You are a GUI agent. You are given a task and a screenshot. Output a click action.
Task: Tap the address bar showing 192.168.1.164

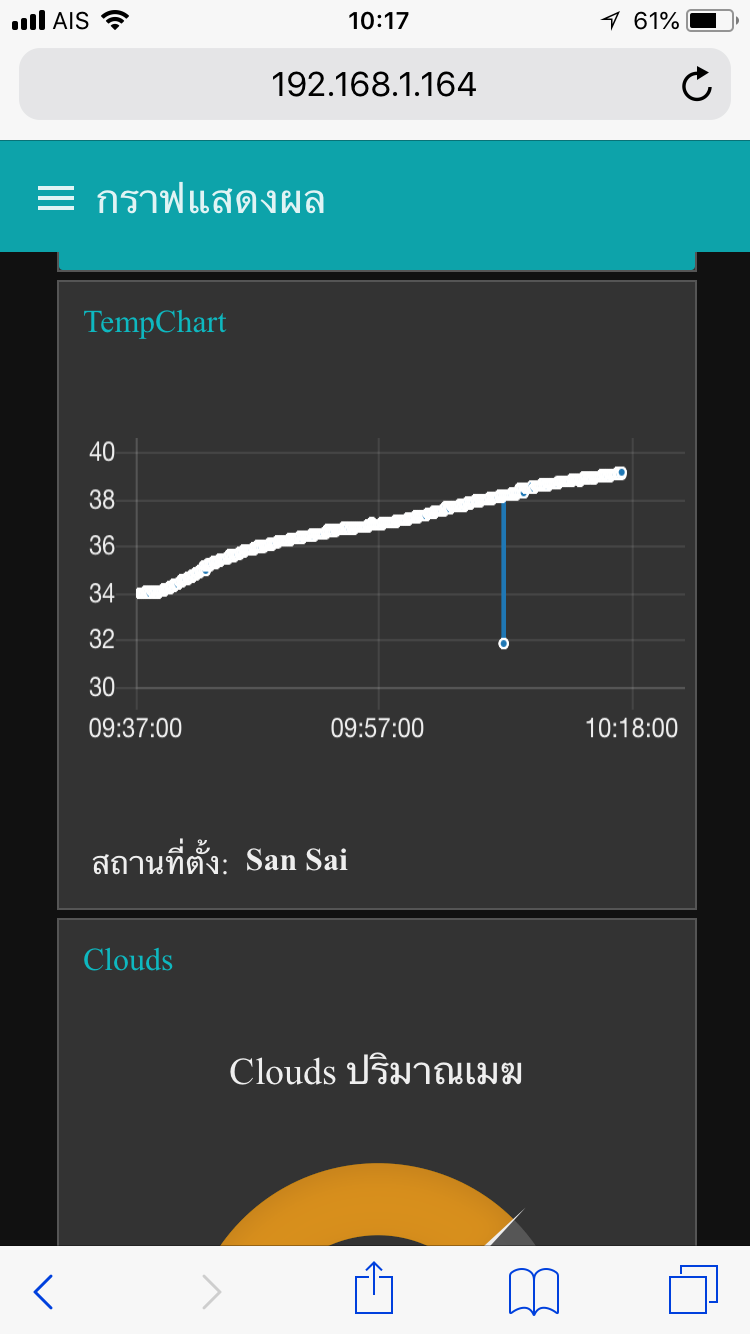[374, 84]
